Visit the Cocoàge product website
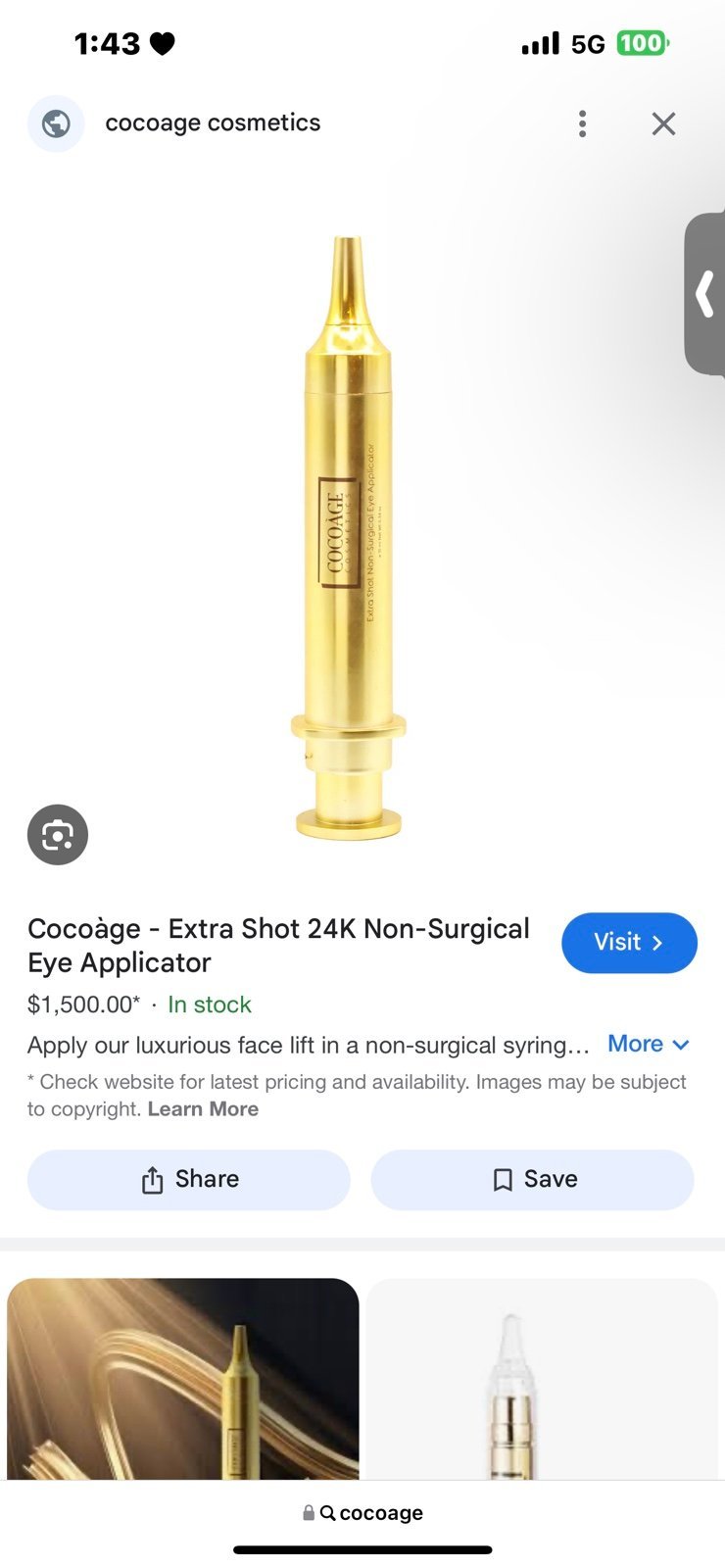 (x=629, y=943)
